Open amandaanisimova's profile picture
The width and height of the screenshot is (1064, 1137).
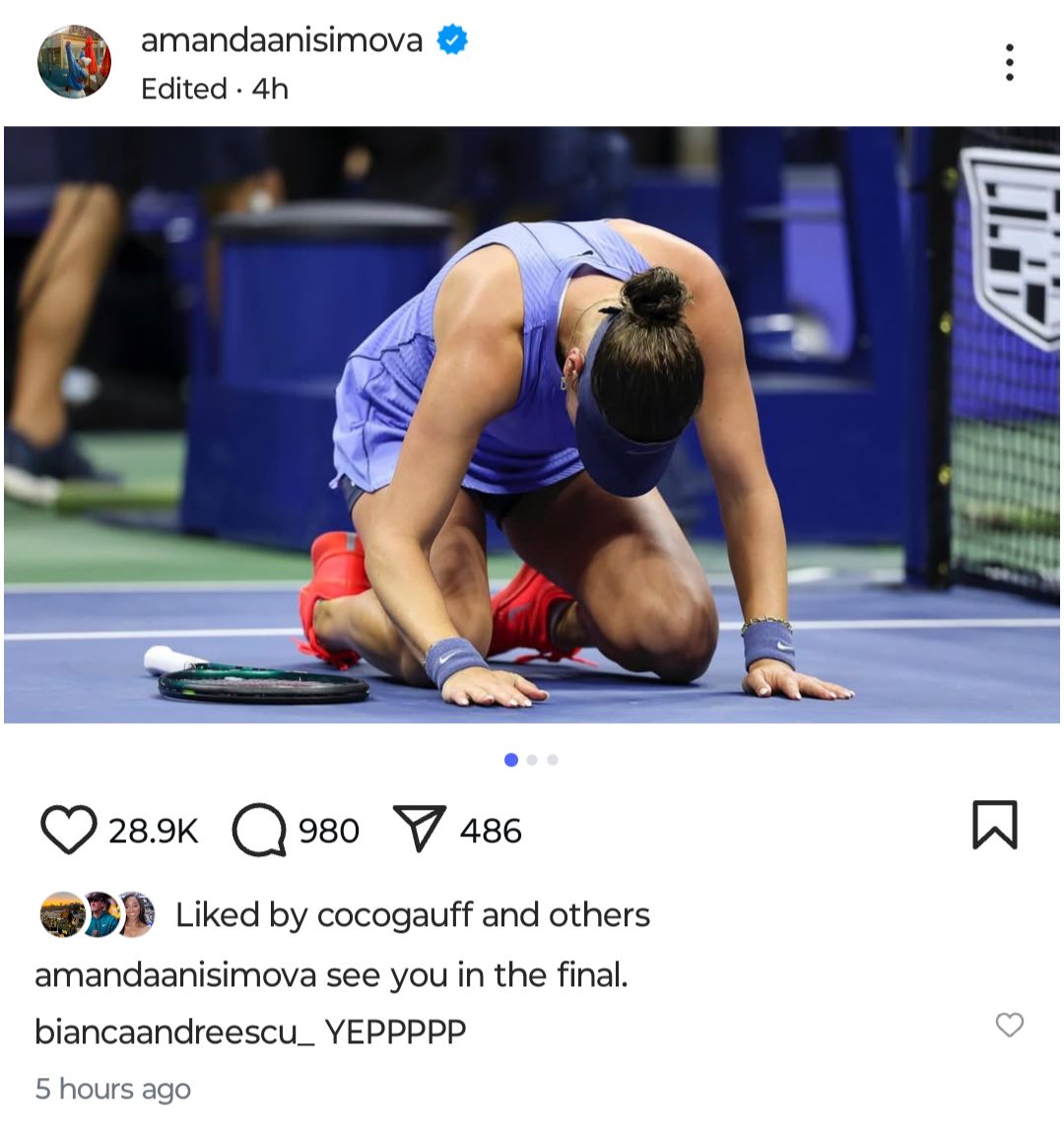(x=74, y=62)
